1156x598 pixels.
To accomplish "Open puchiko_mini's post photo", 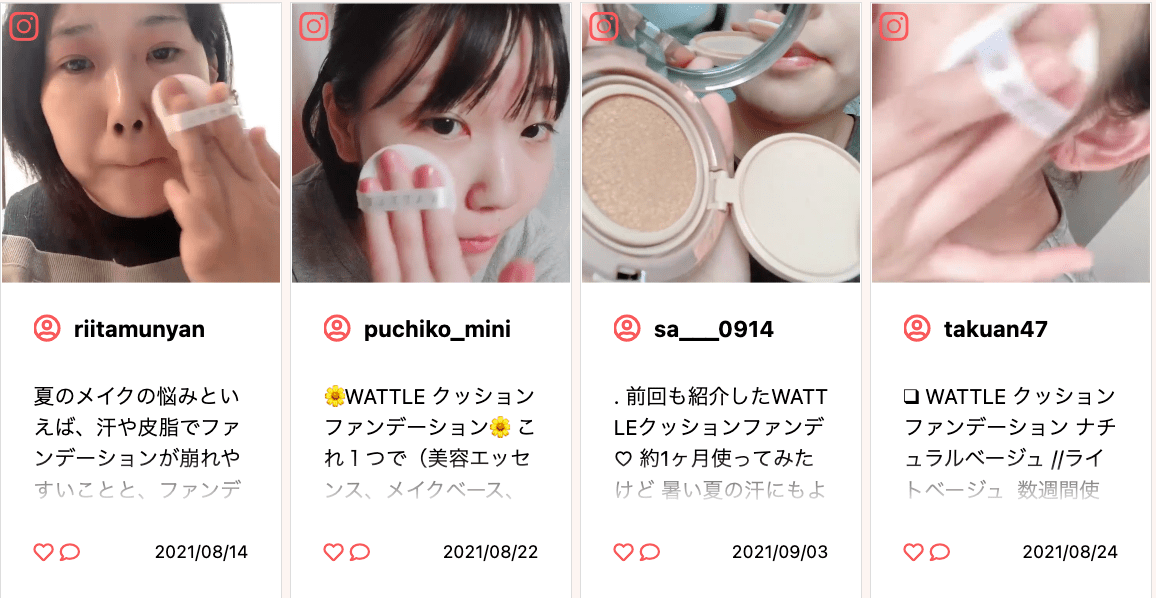I will (431, 143).
